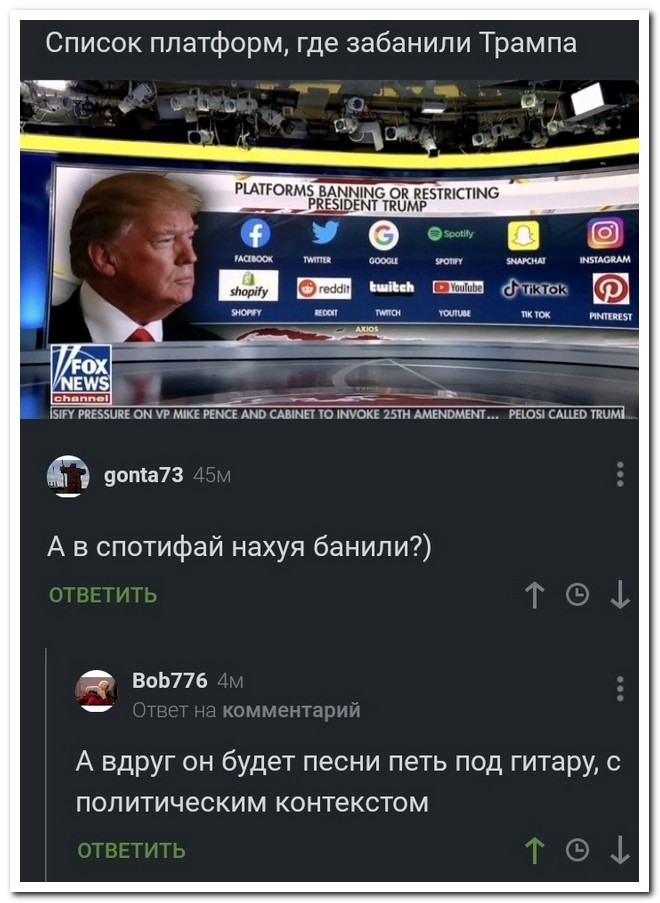660x903 pixels.
Task: Jump to the parent comment via the 'комментарий' link
Action: [291, 710]
